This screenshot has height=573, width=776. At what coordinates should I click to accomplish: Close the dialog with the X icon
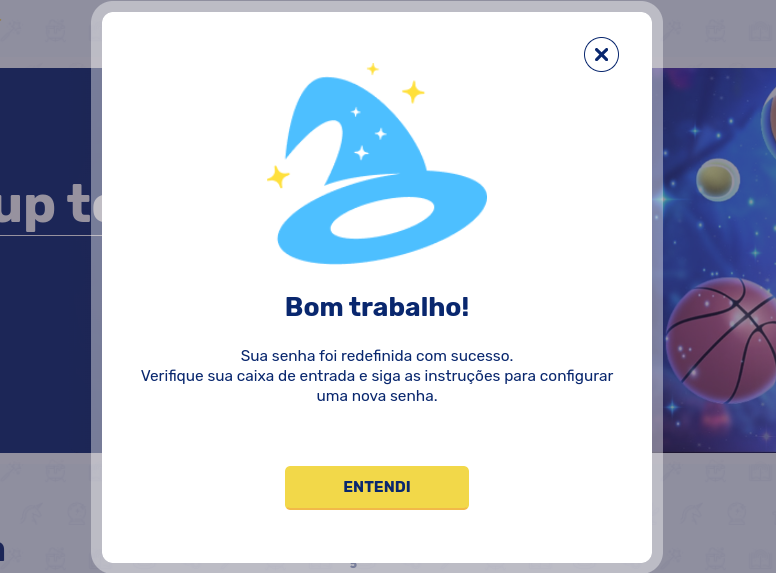click(601, 54)
